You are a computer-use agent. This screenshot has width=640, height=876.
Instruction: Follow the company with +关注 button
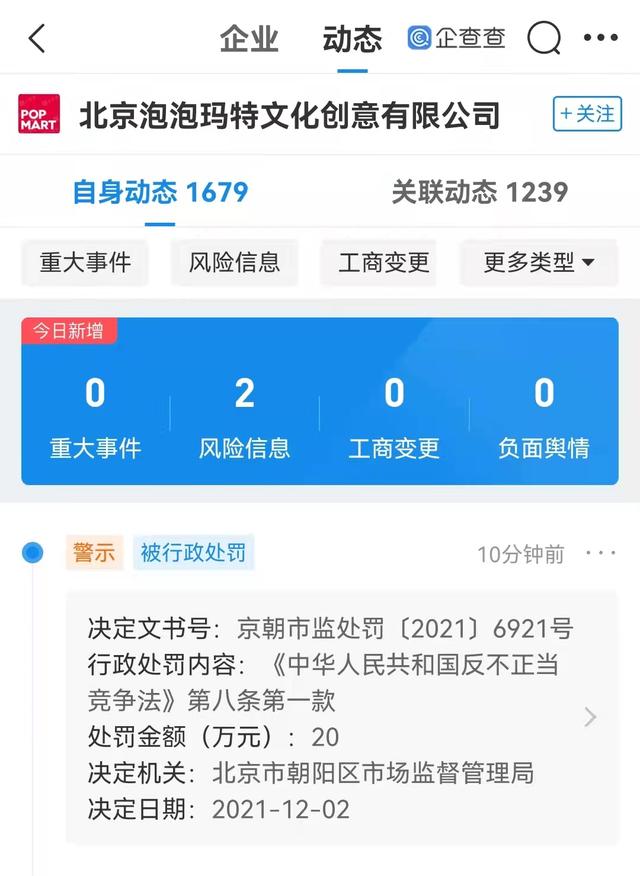pos(587,114)
